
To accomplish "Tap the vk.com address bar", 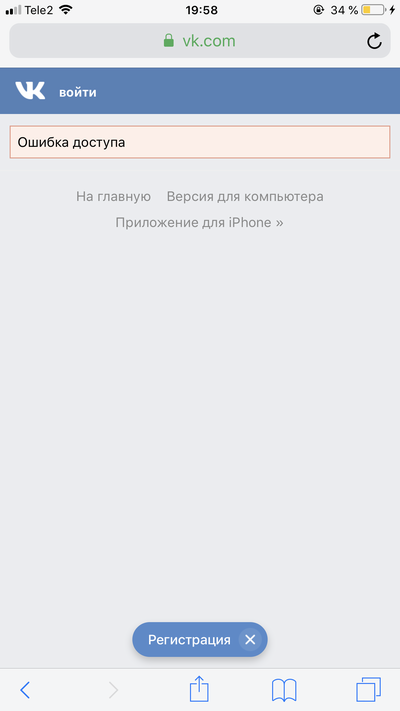I will coord(200,41).
